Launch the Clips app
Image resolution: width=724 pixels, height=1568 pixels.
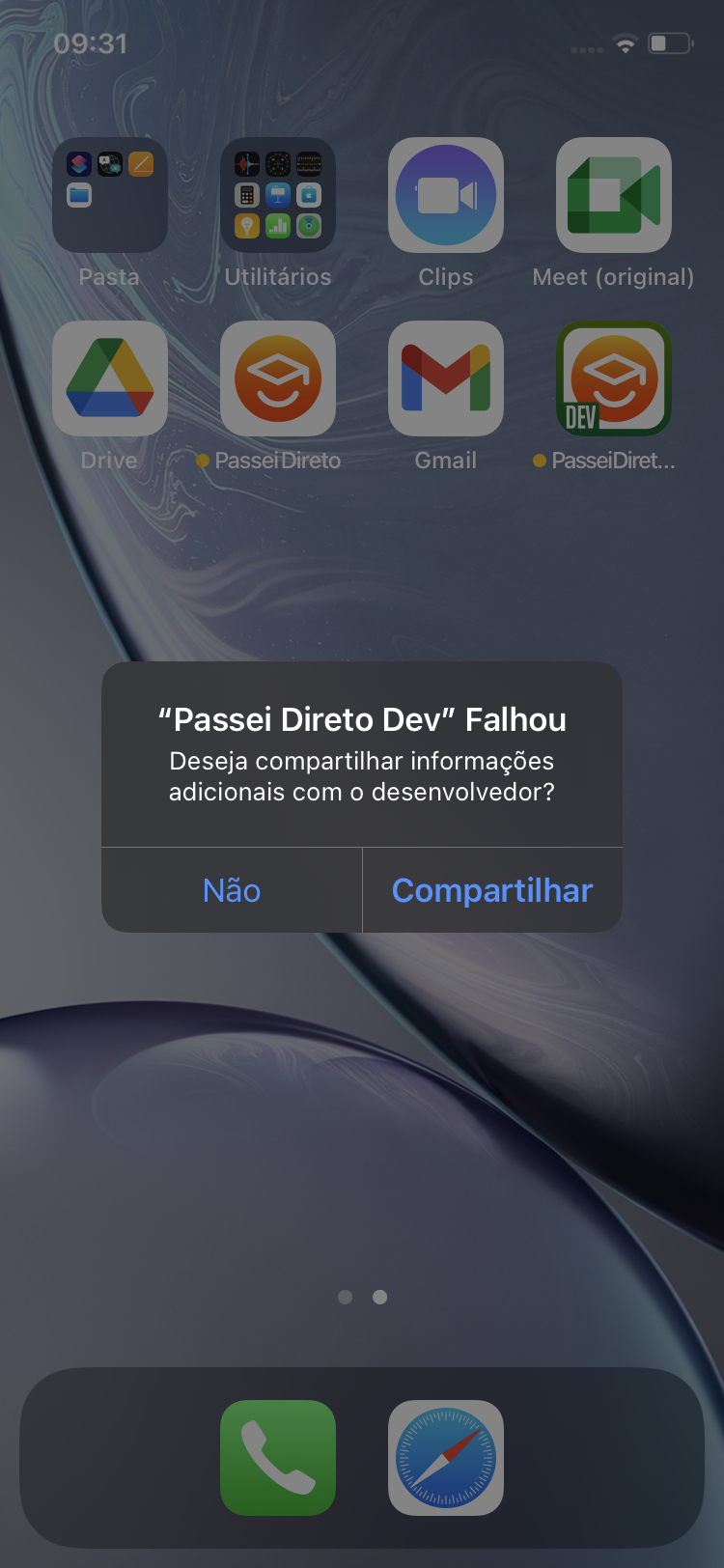click(446, 195)
